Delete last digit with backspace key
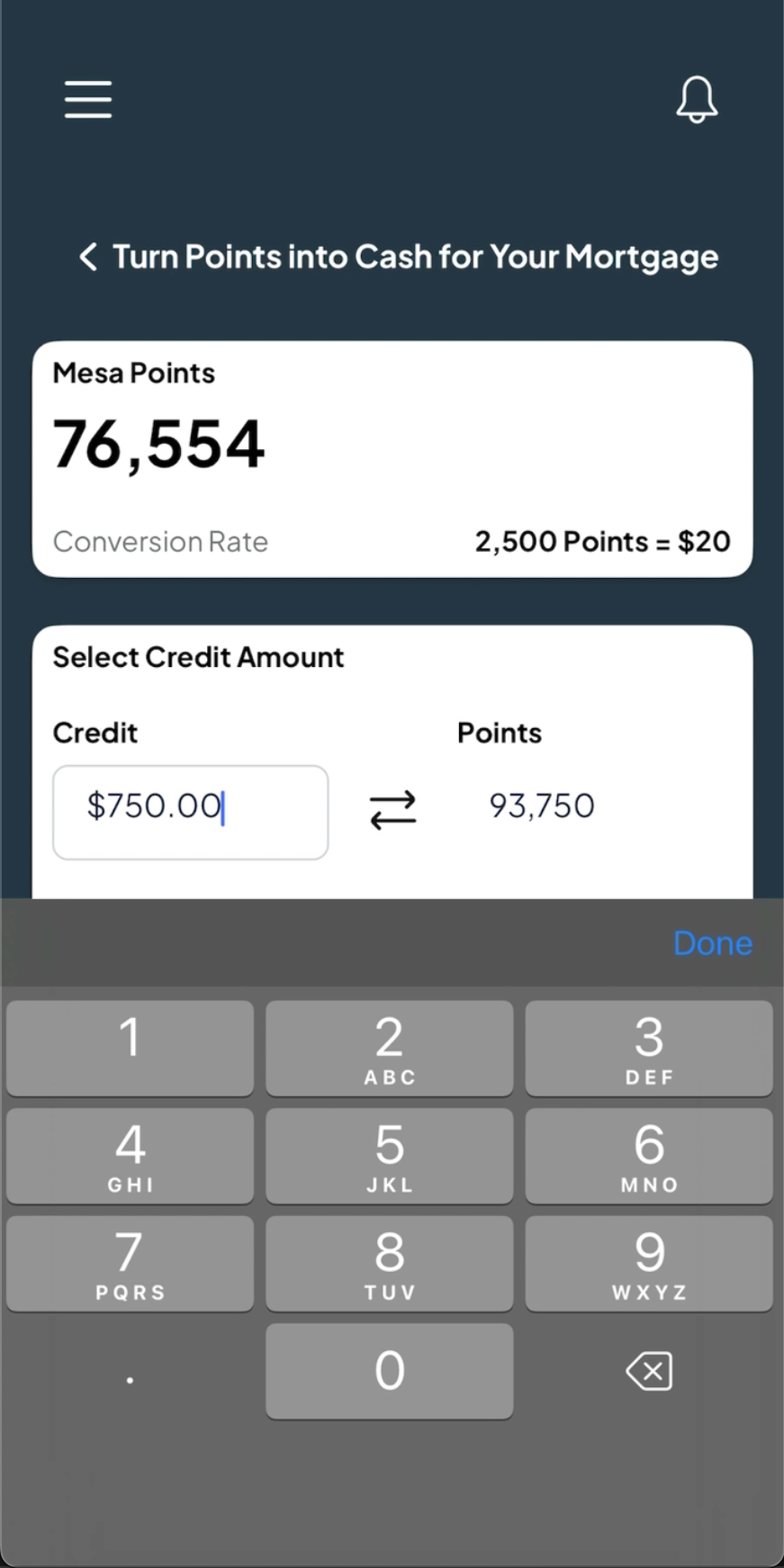The width and height of the screenshot is (784, 1568). coord(649,1372)
